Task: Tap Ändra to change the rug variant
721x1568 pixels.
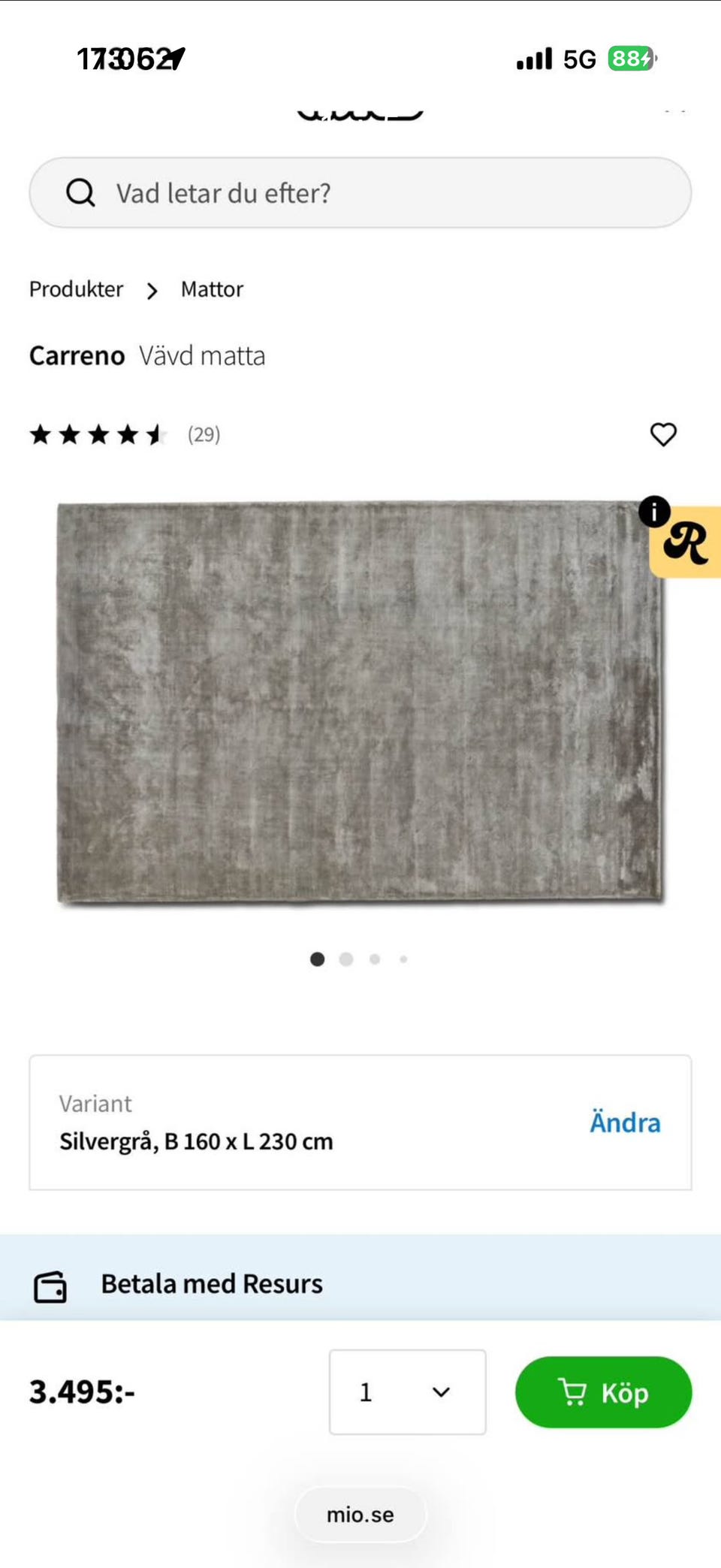Action: (x=625, y=1122)
